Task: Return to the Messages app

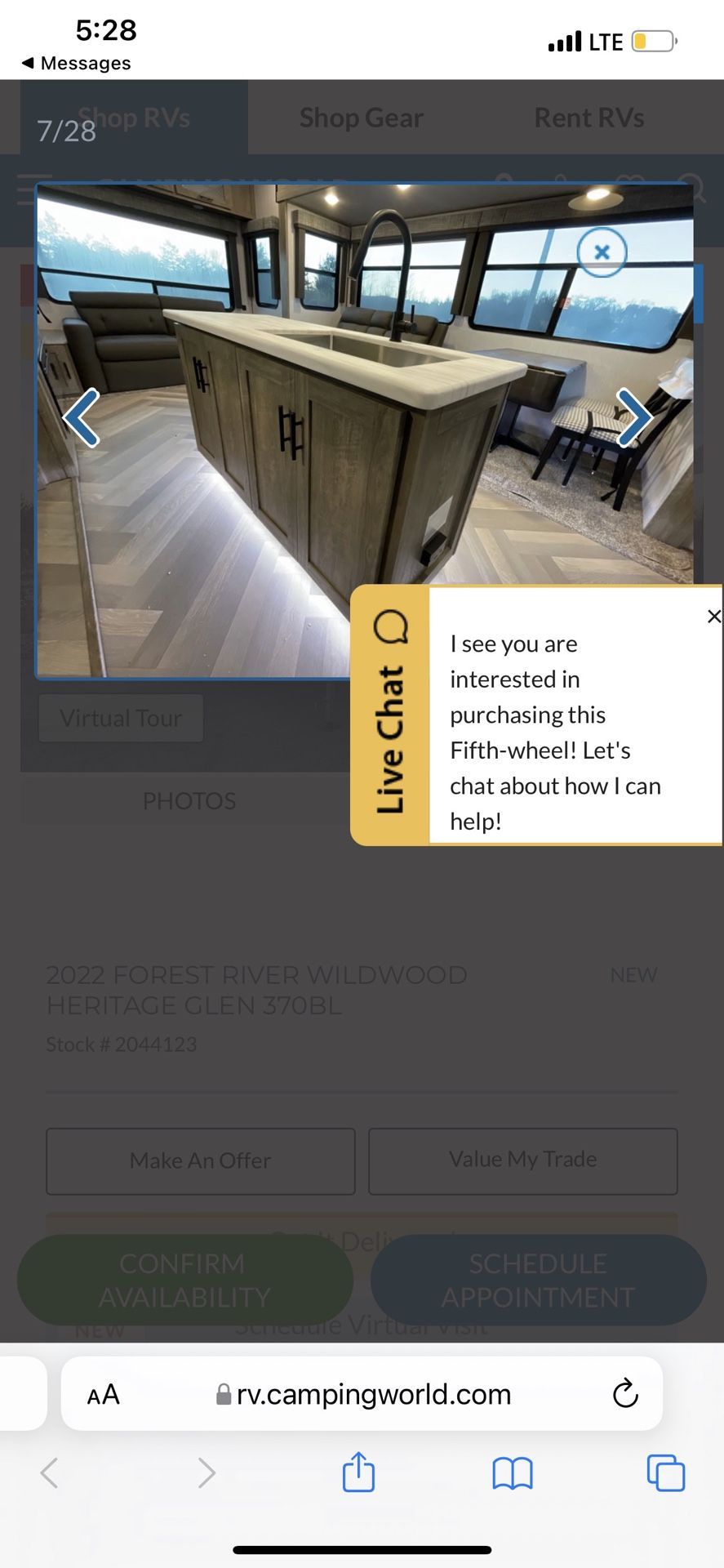Action: (x=75, y=63)
